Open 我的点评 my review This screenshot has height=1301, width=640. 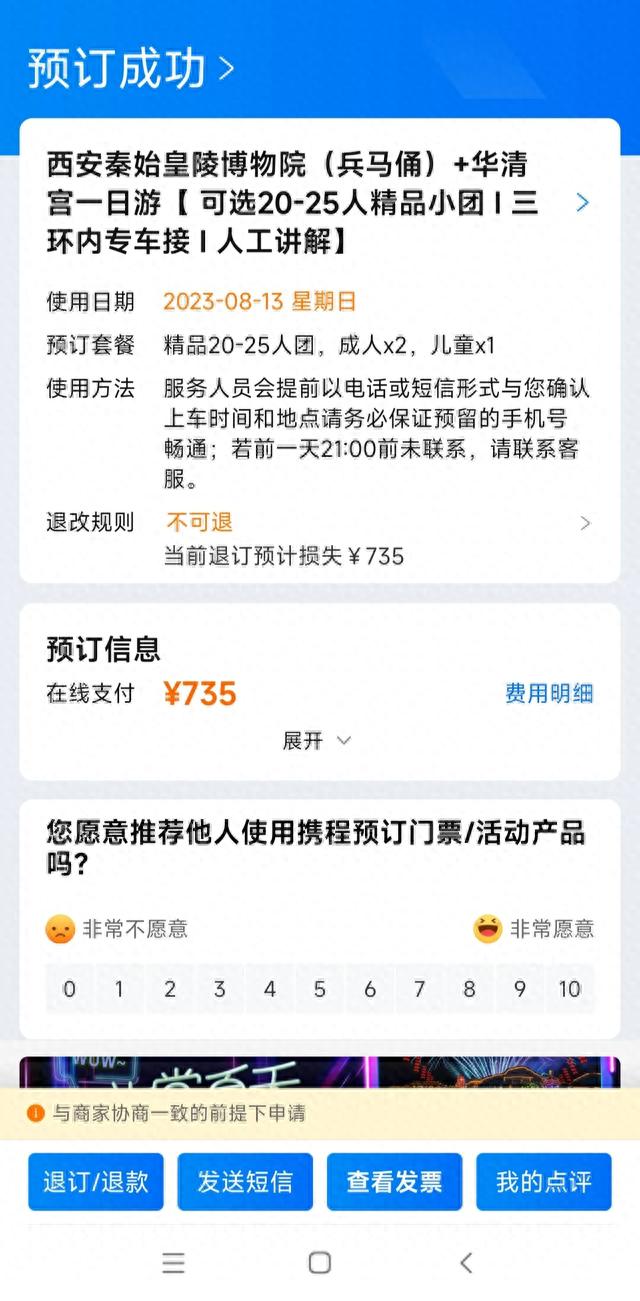click(544, 1182)
